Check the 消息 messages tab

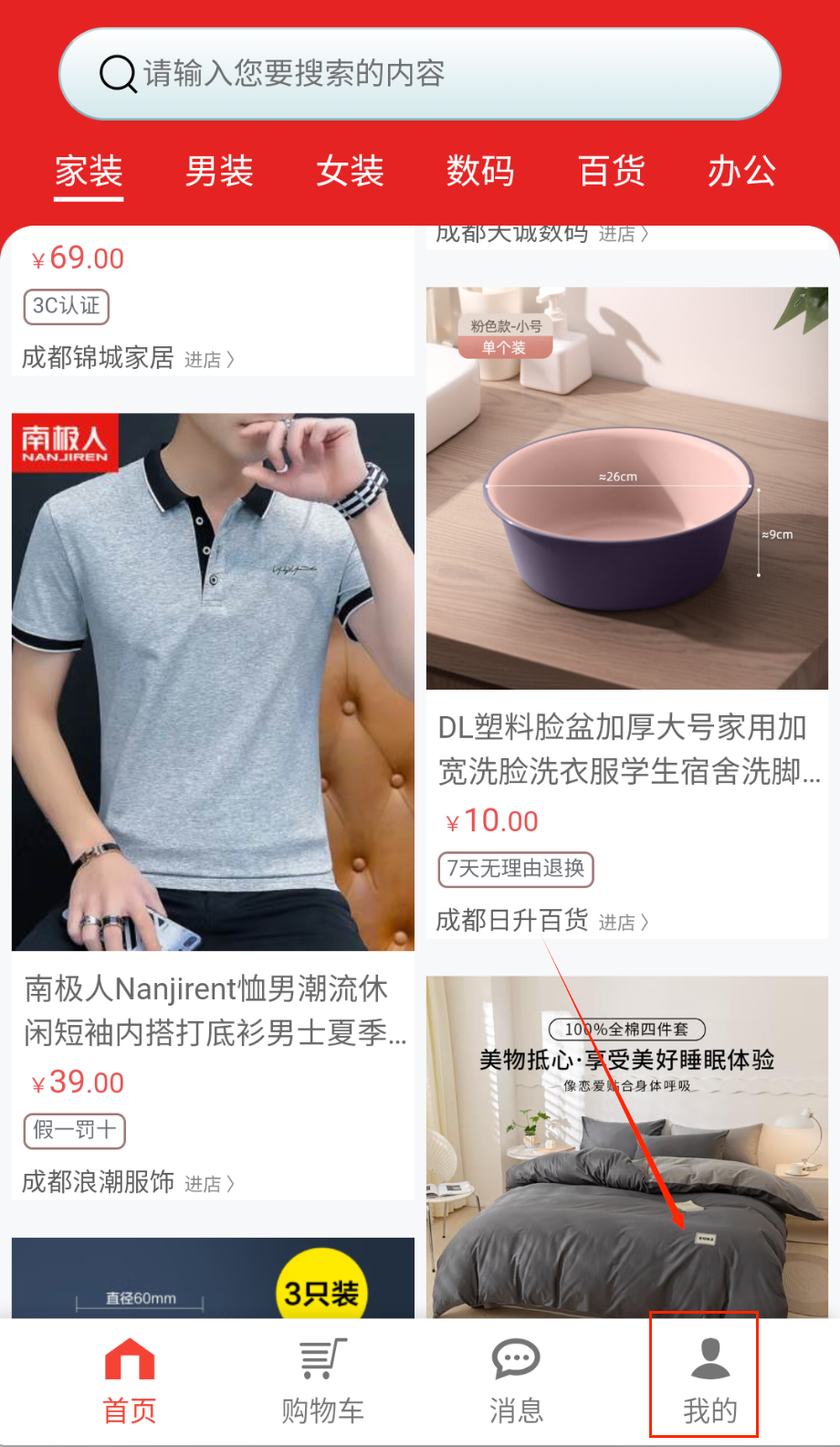point(516,1380)
